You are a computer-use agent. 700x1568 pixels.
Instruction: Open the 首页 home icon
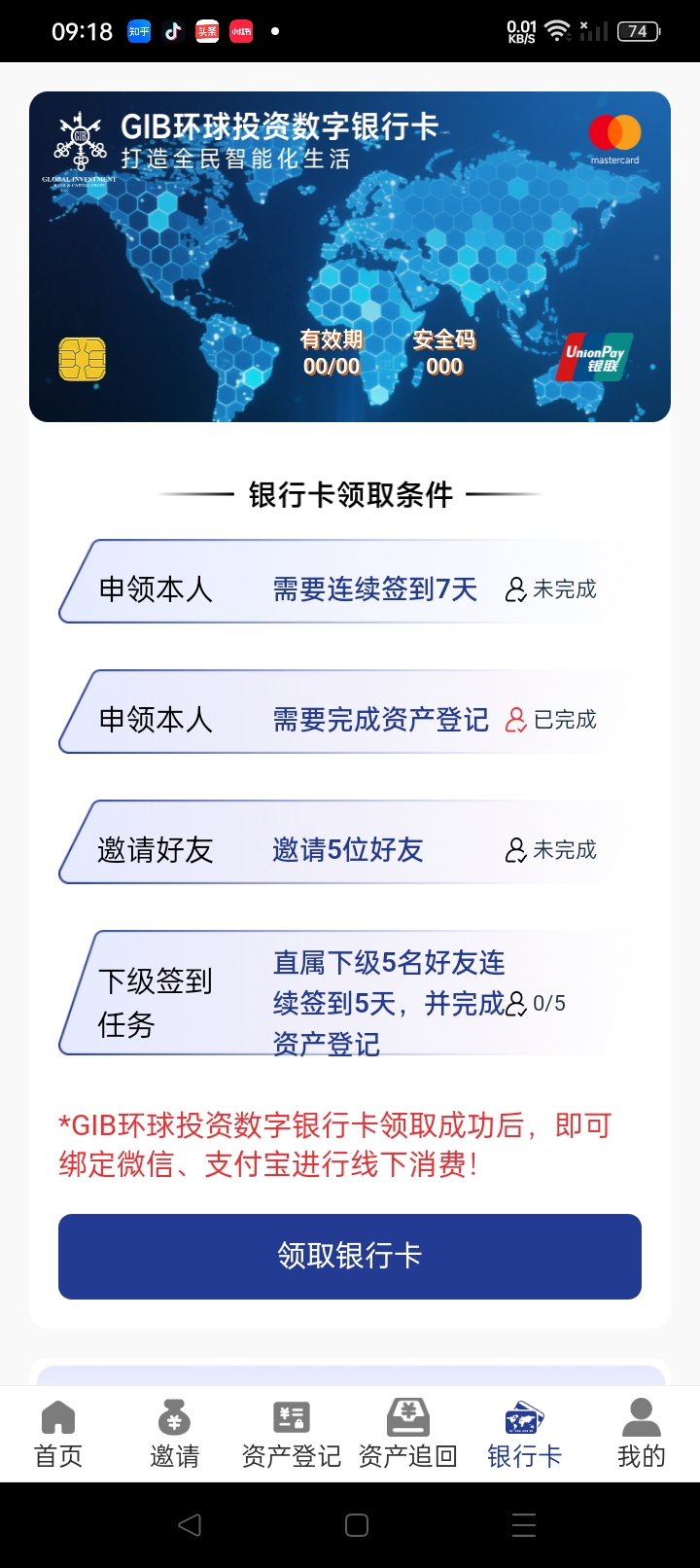click(58, 1419)
